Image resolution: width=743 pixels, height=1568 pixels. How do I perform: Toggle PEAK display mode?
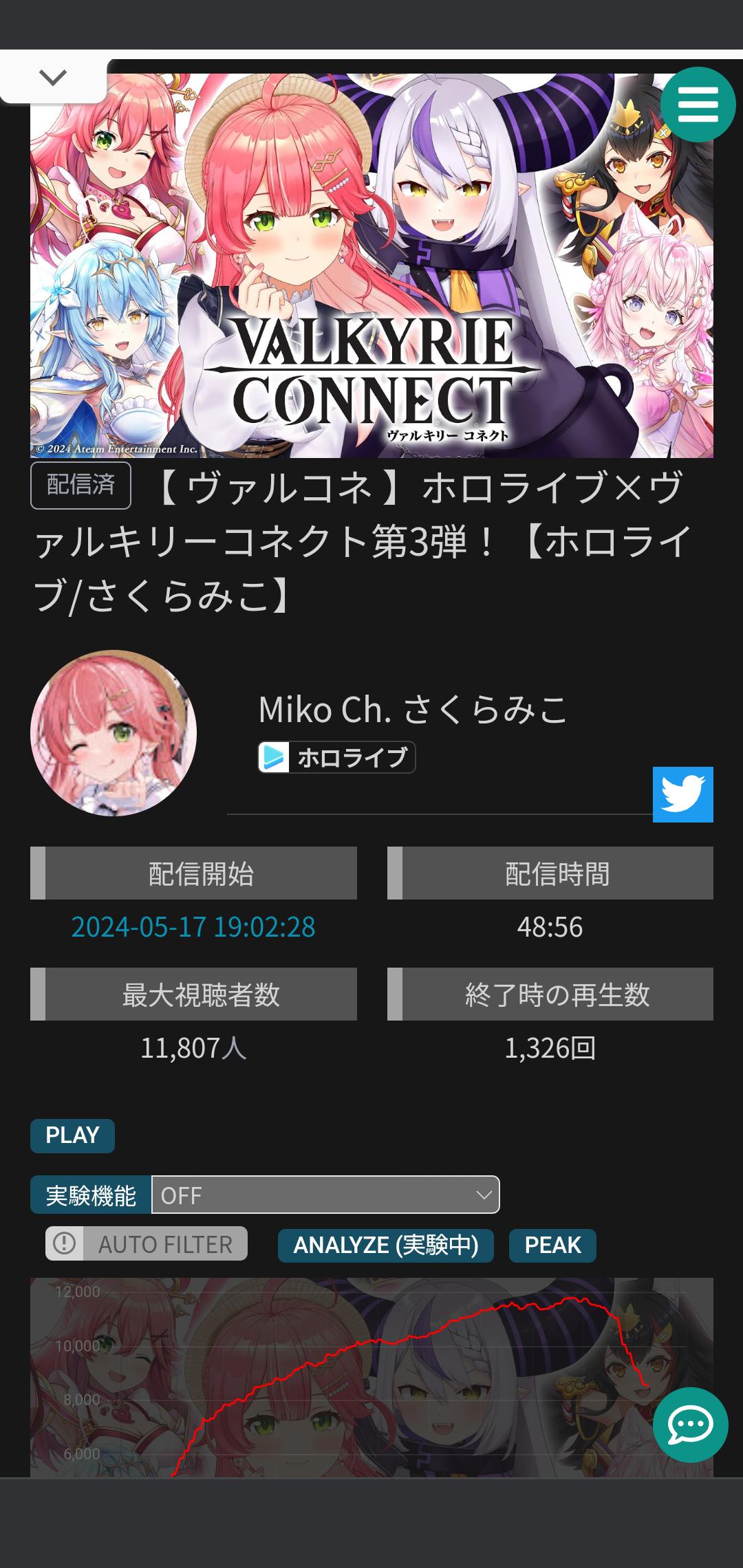tap(552, 1245)
